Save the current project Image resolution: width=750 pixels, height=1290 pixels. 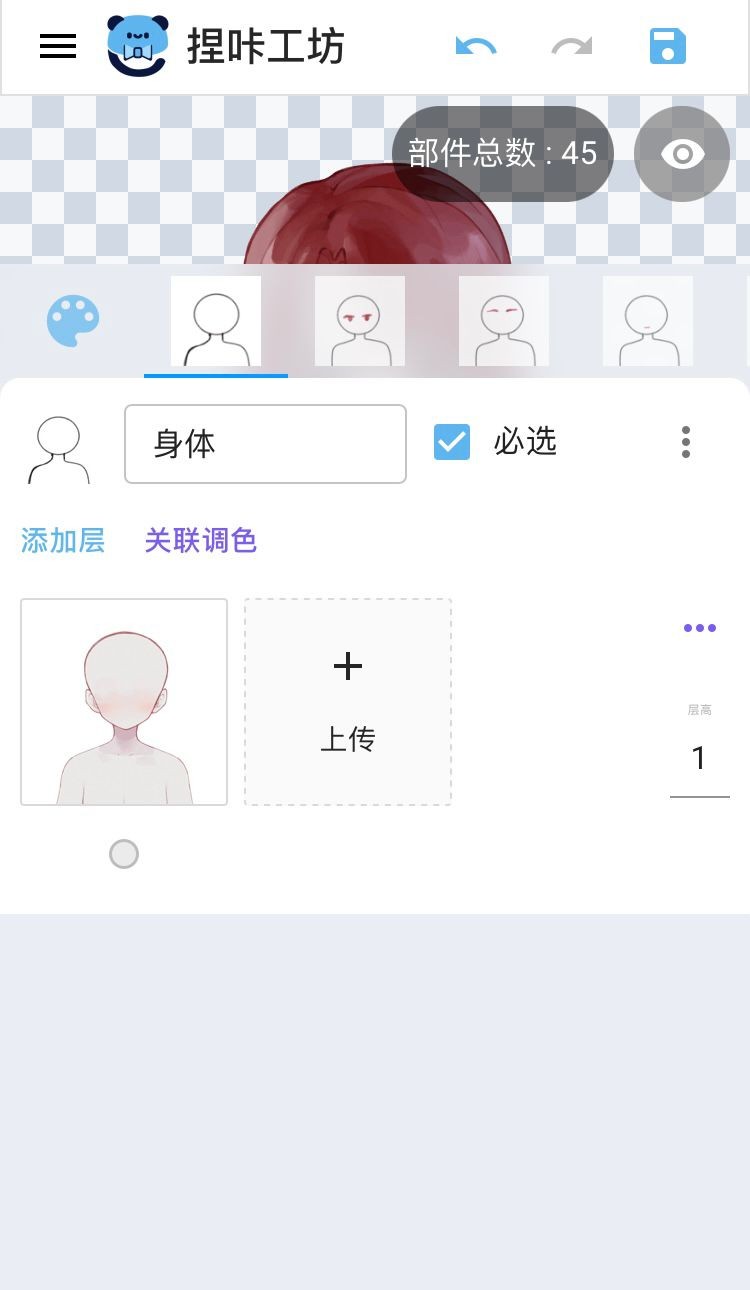(x=667, y=46)
